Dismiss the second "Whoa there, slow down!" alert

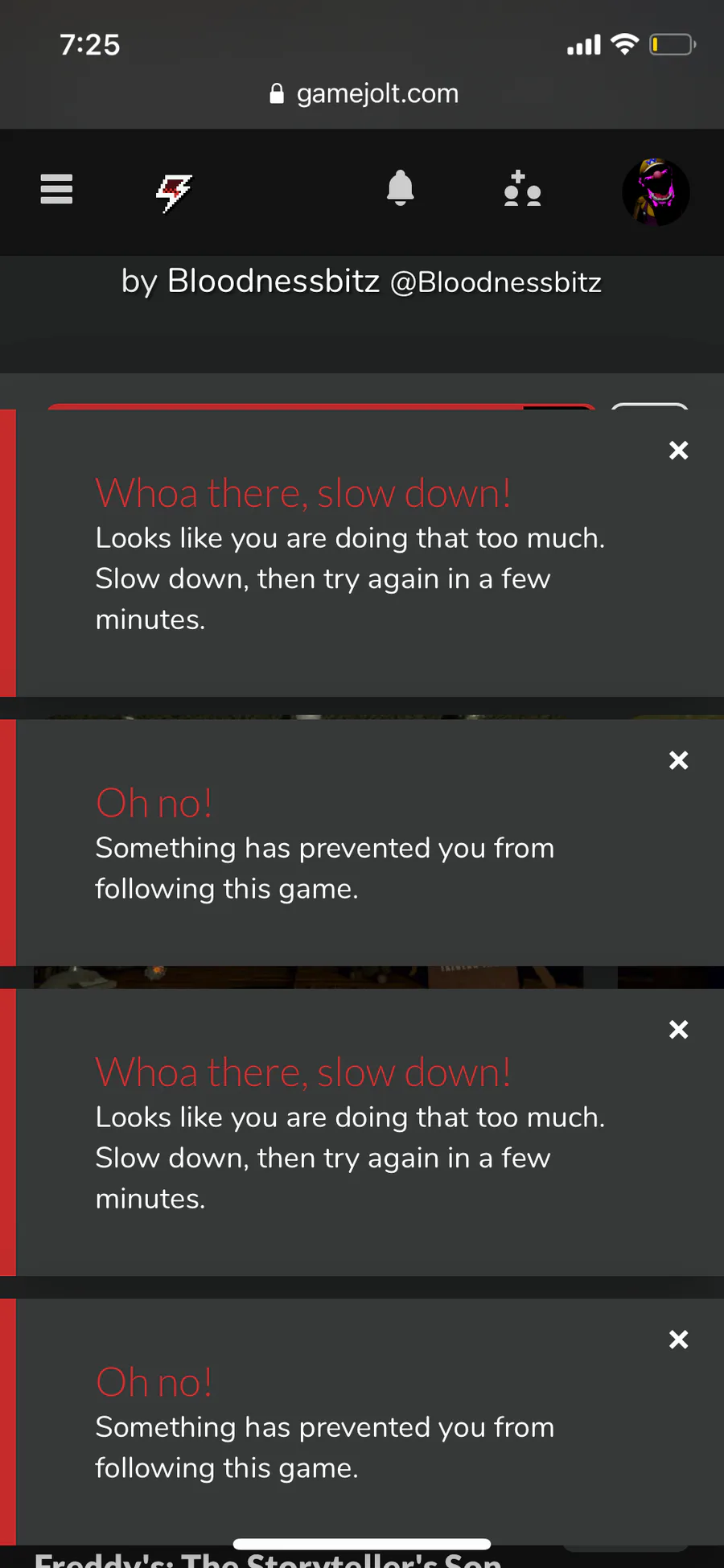pos(679,1030)
